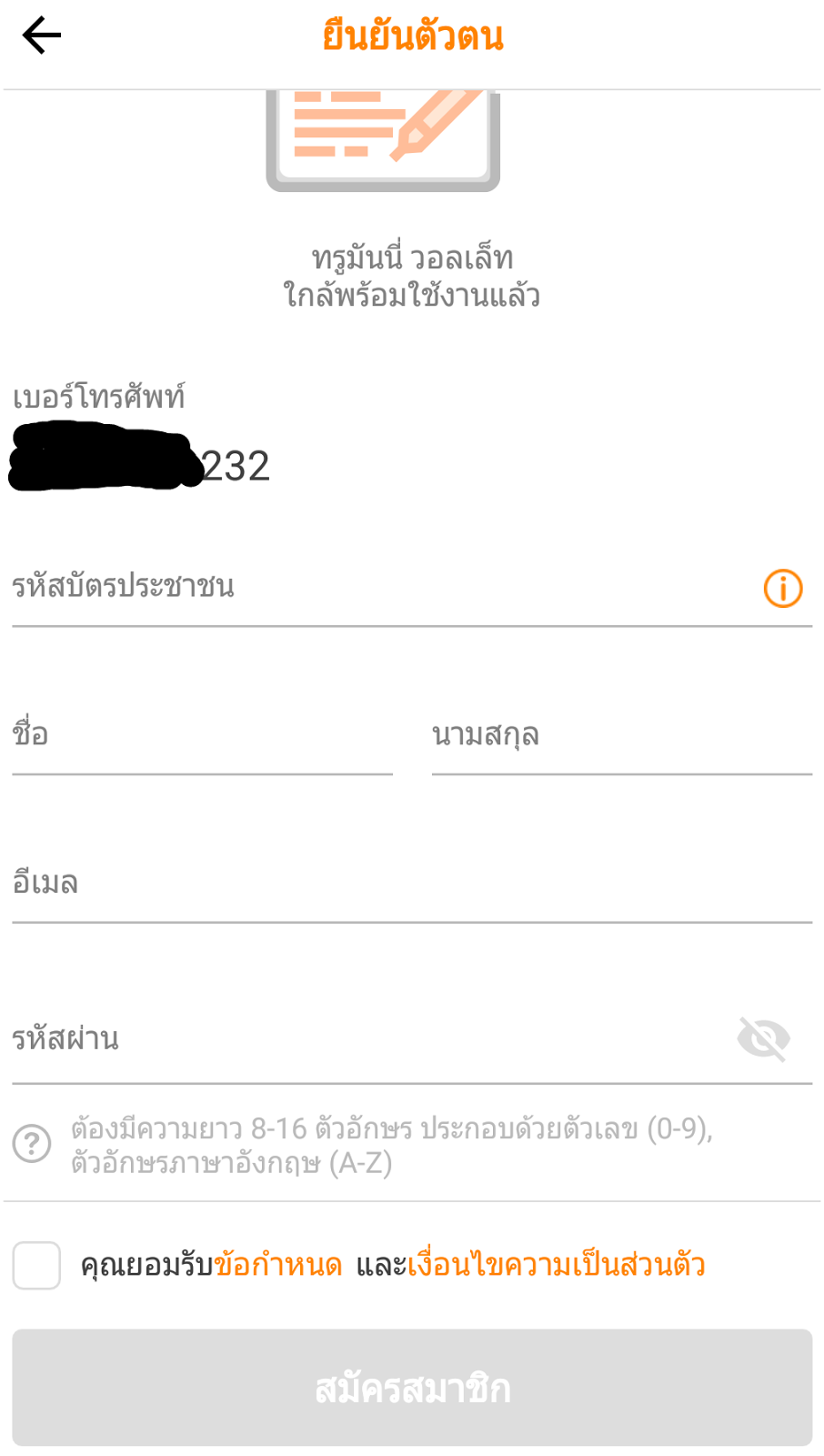The width and height of the screenshot is (824, 1456).
Task: Open the ข้อกำหนด terms link
Action: point(277,1265)
